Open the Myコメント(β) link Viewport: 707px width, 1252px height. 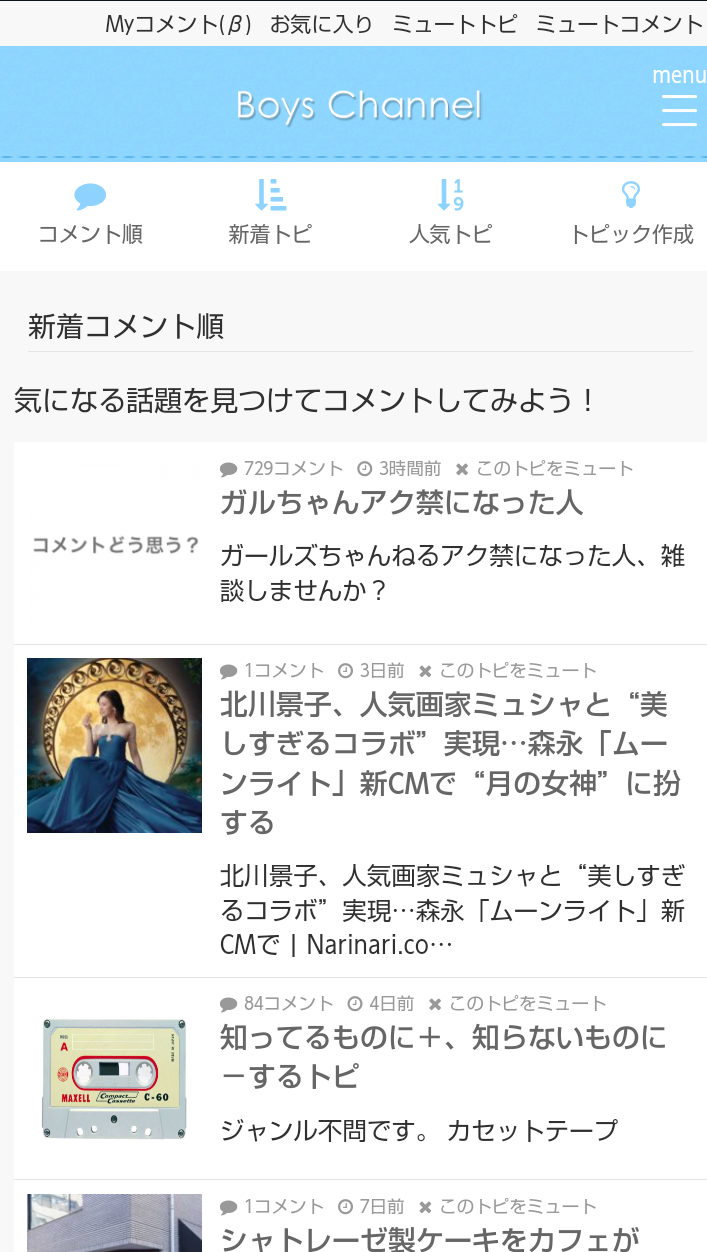(x=179, y=24)
